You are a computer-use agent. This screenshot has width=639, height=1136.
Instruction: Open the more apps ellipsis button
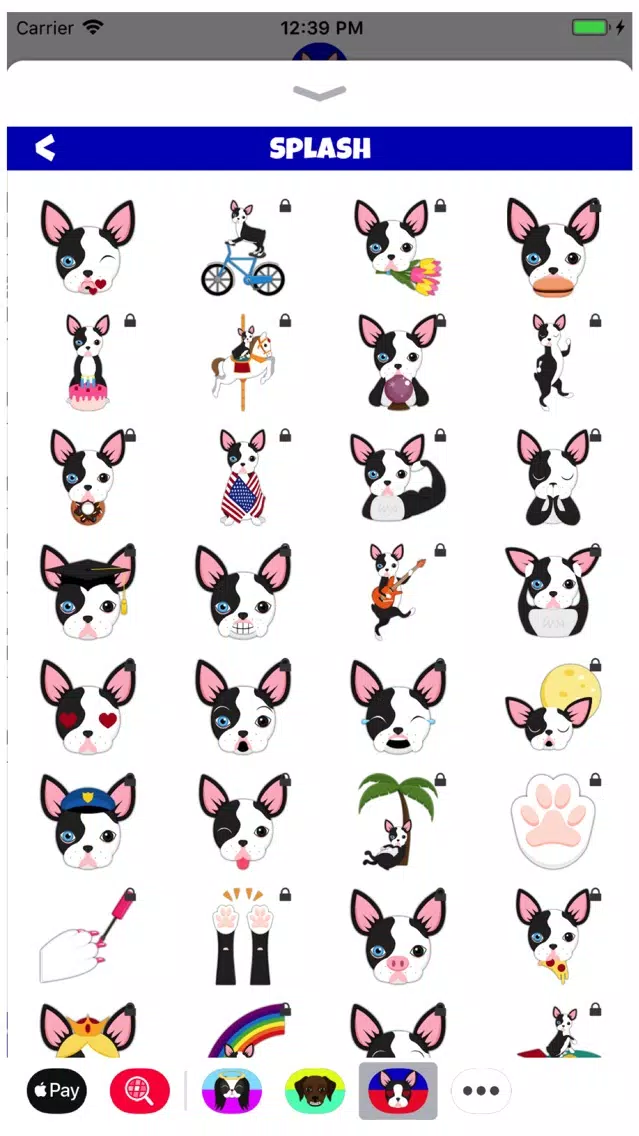pos(481,1091)
